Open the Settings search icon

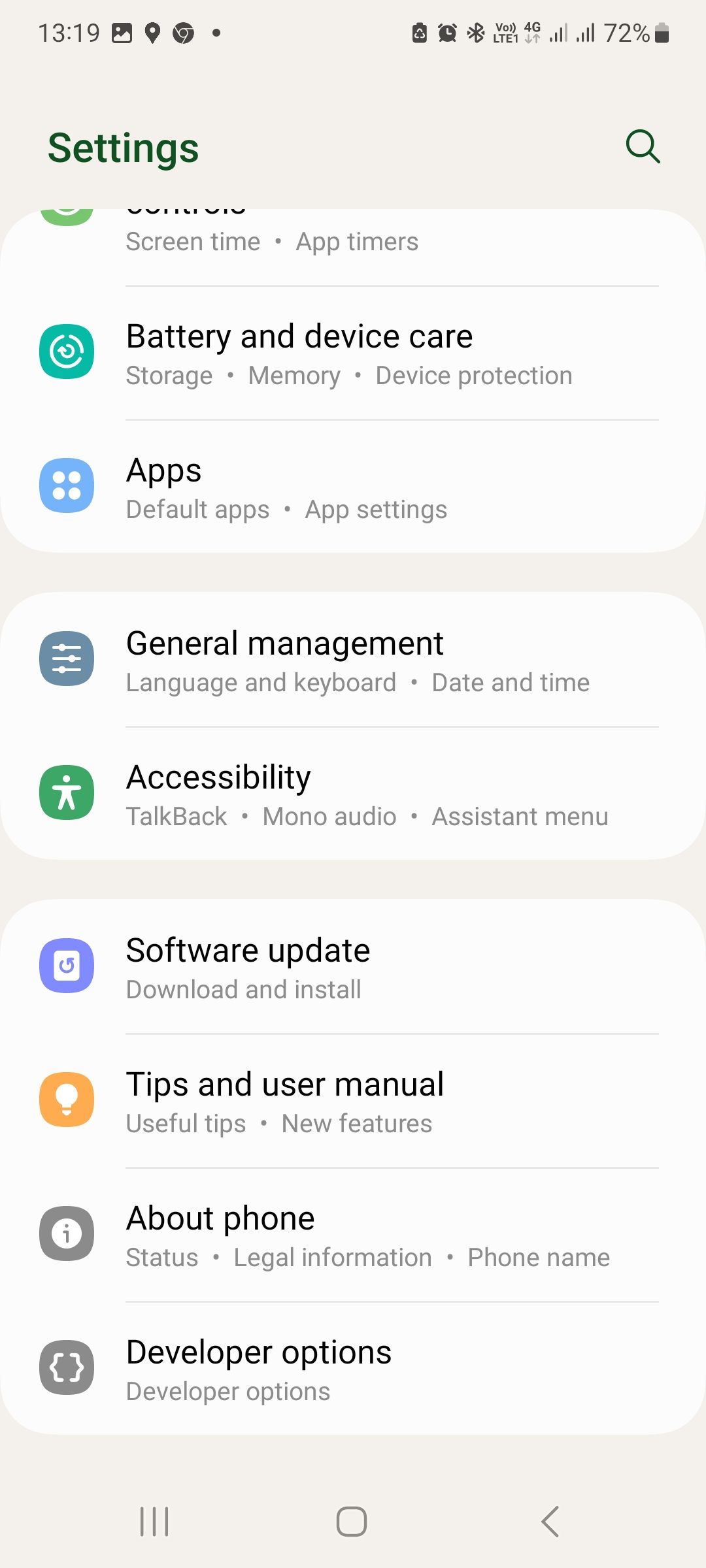coord(643,146)
